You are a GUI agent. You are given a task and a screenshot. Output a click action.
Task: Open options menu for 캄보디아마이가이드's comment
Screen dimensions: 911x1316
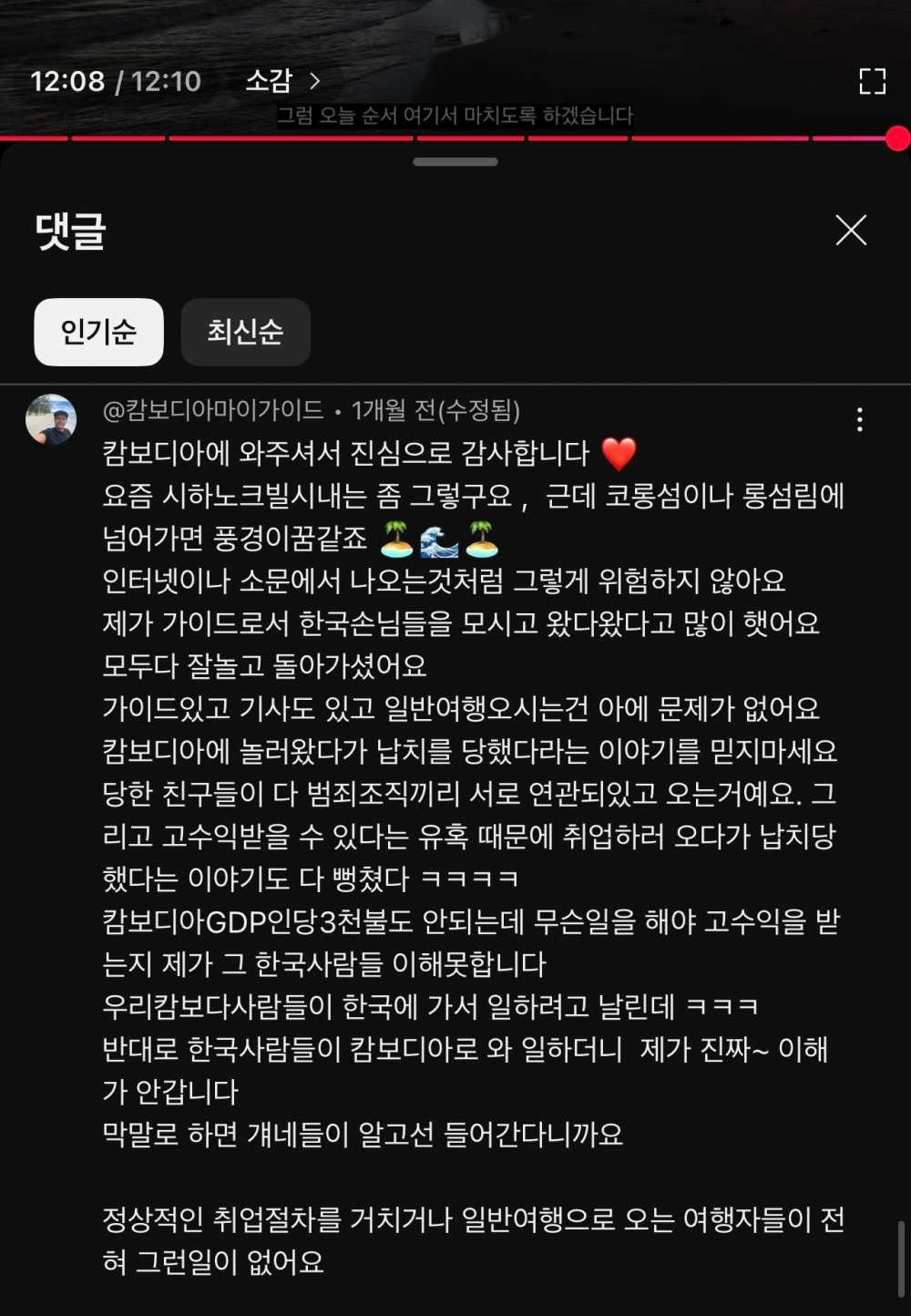(x=859, y=419)
